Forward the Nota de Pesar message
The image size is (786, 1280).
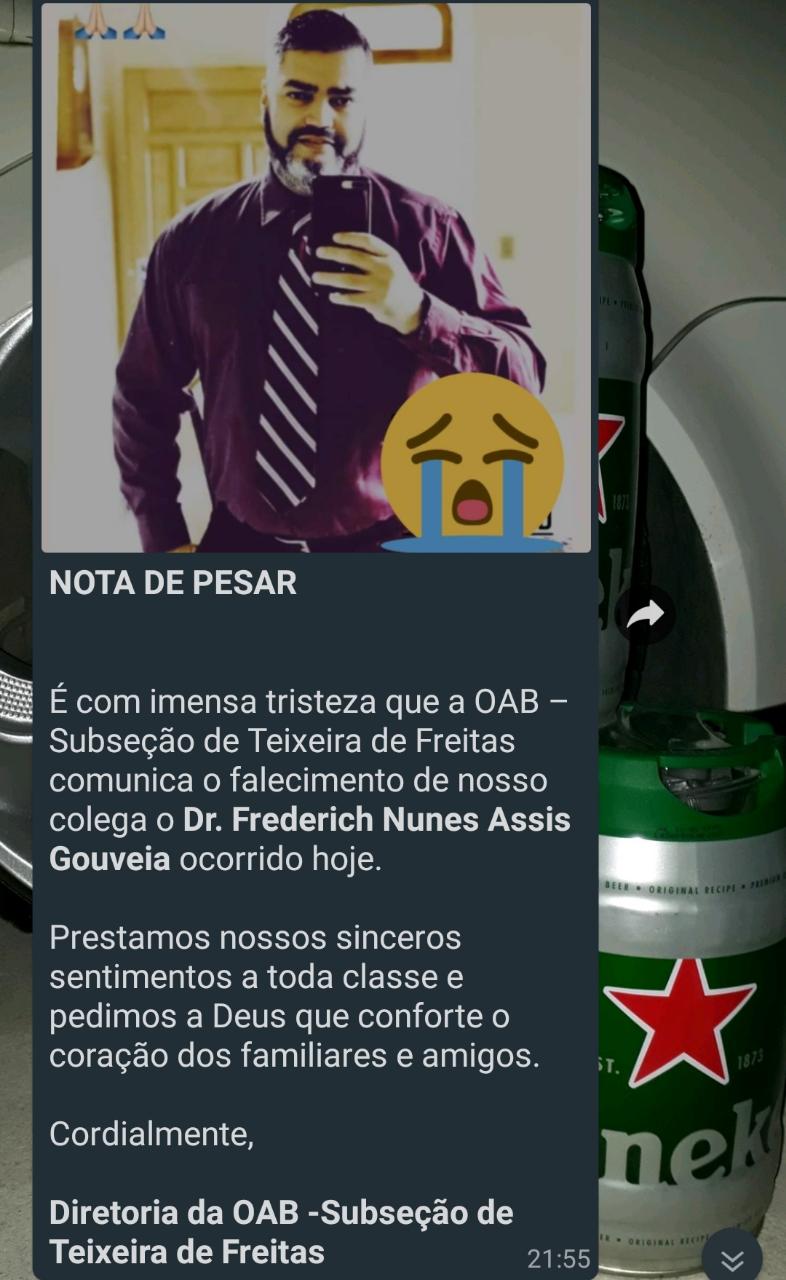645,615
